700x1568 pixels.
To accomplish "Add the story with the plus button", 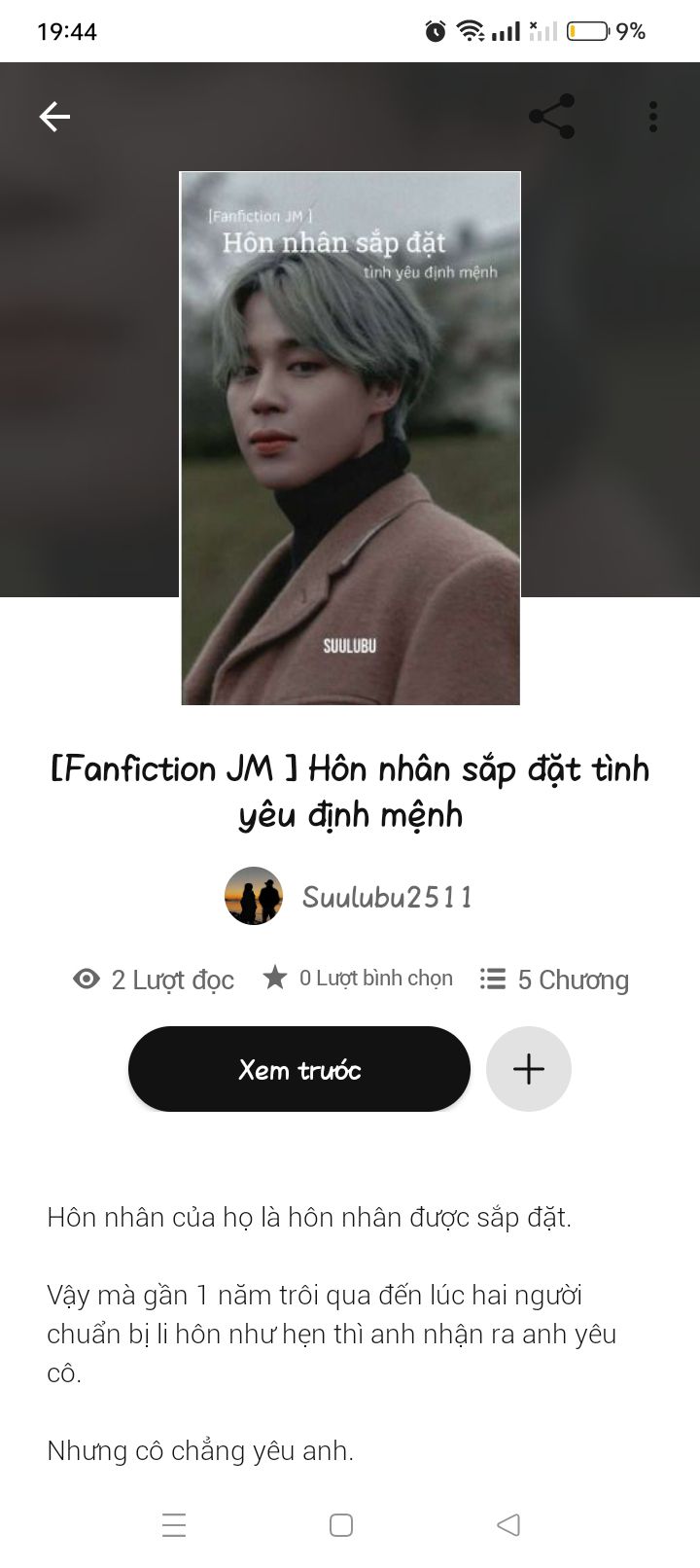I will 529,1069.
